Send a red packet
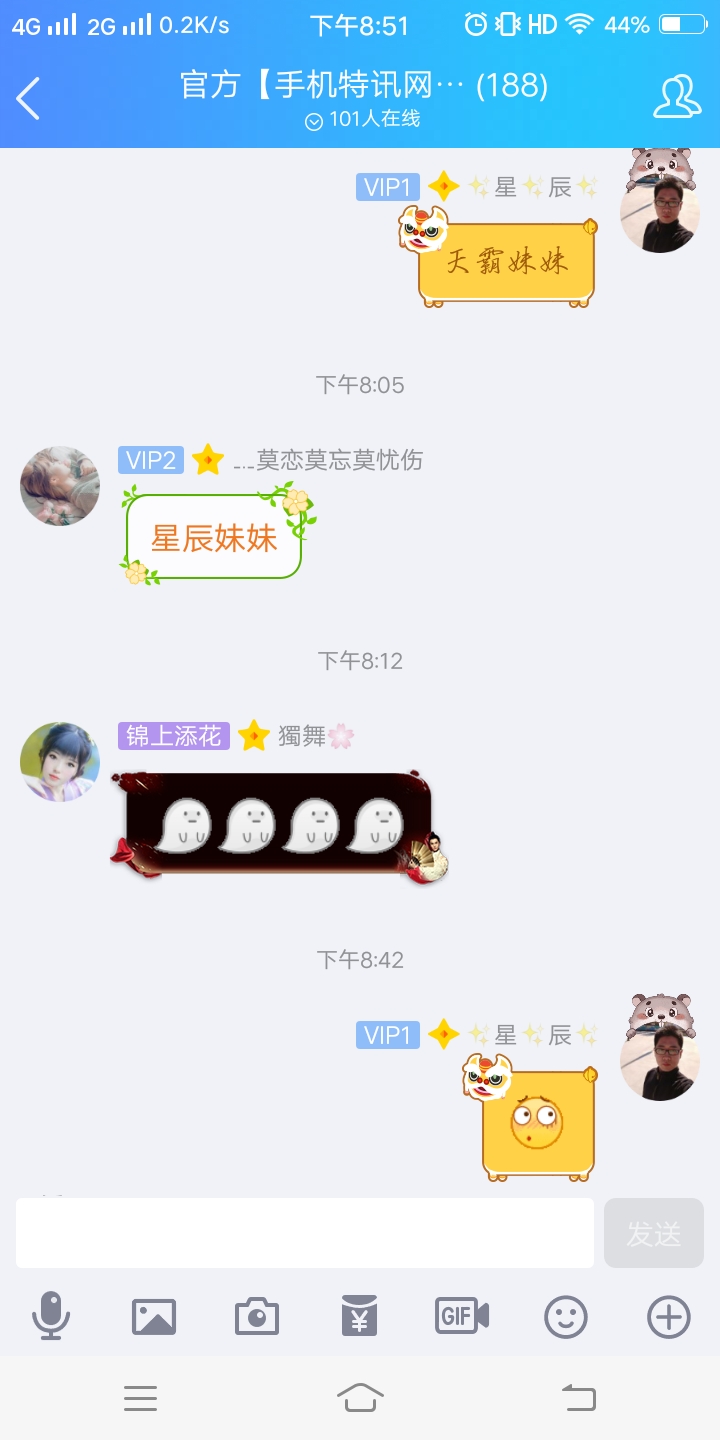This screenshot has height=1440, width=720. coord(360,1316)
